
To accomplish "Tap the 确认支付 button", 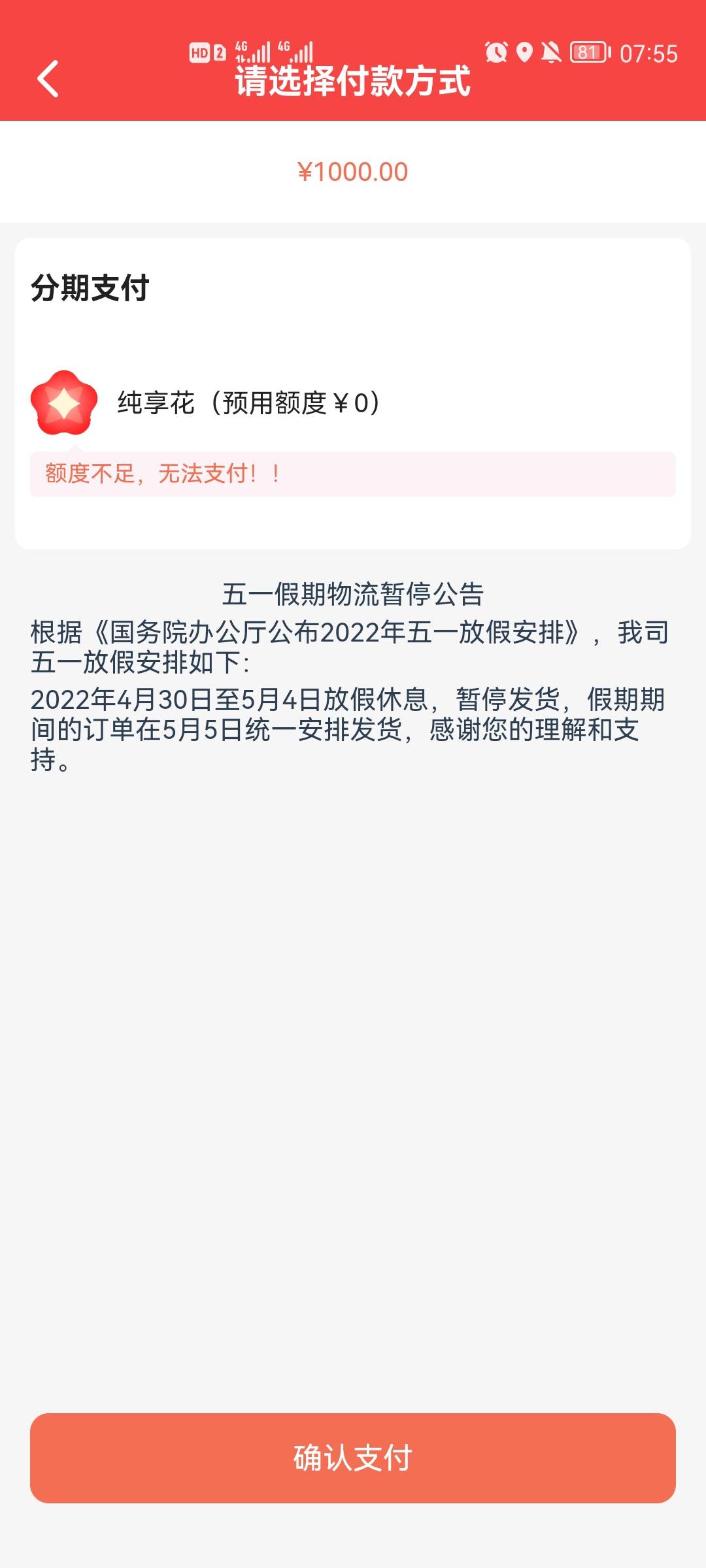I will click(x=353, y=1458).
